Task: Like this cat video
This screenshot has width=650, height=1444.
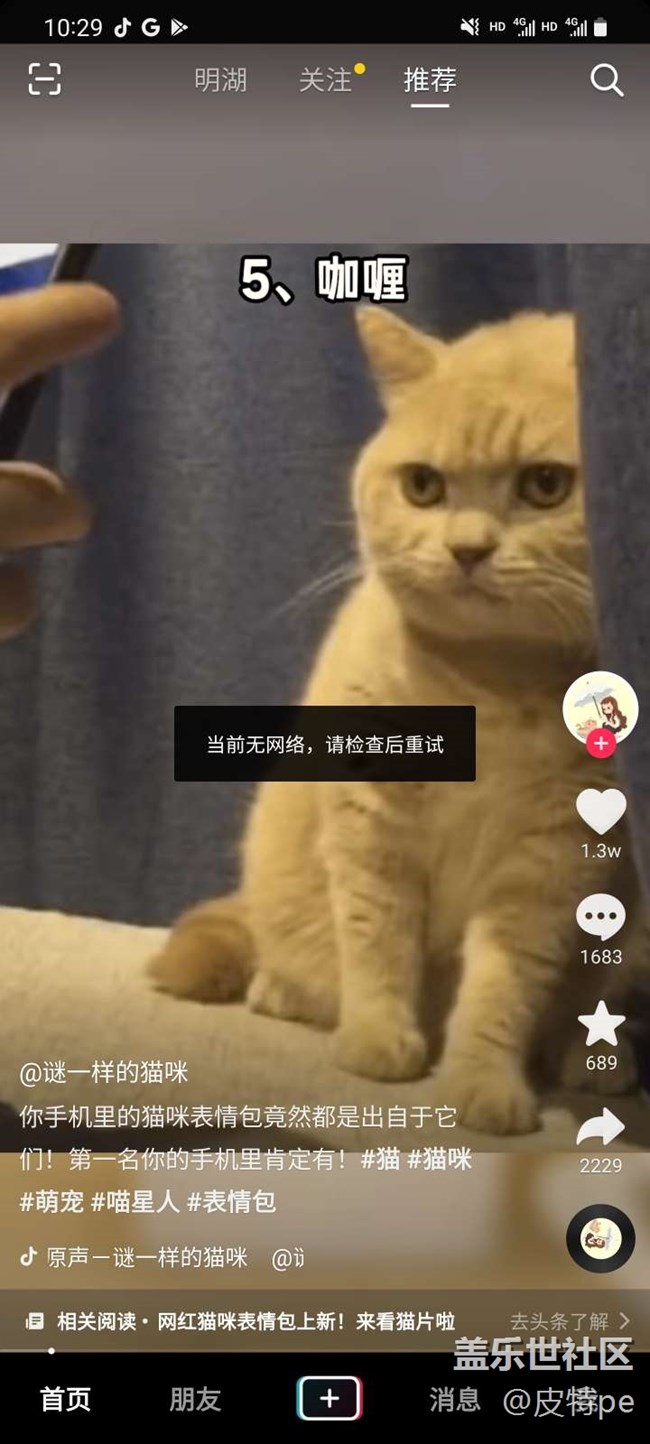Action: click(x=601, y=812)
